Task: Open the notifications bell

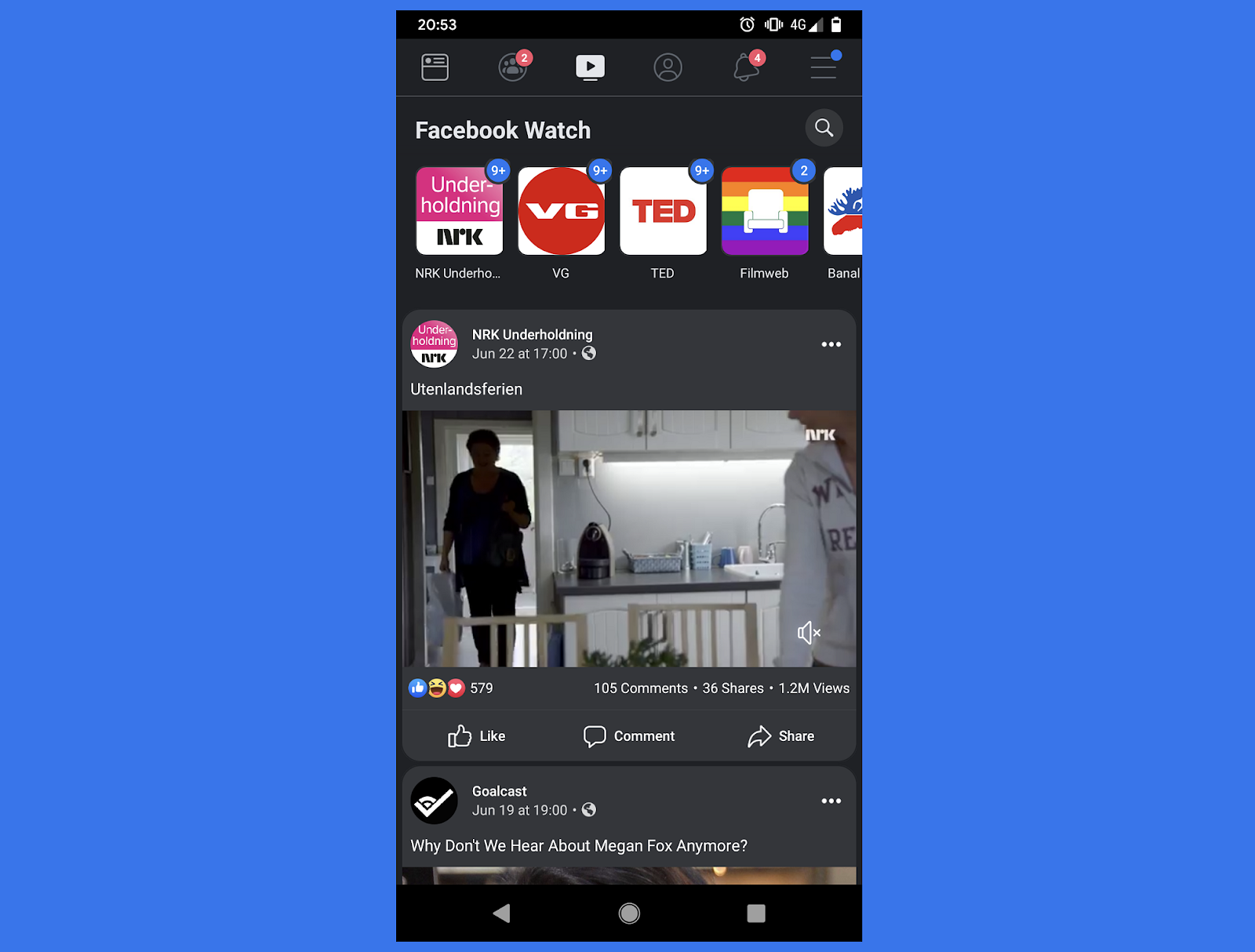Action: coord(746,67)
